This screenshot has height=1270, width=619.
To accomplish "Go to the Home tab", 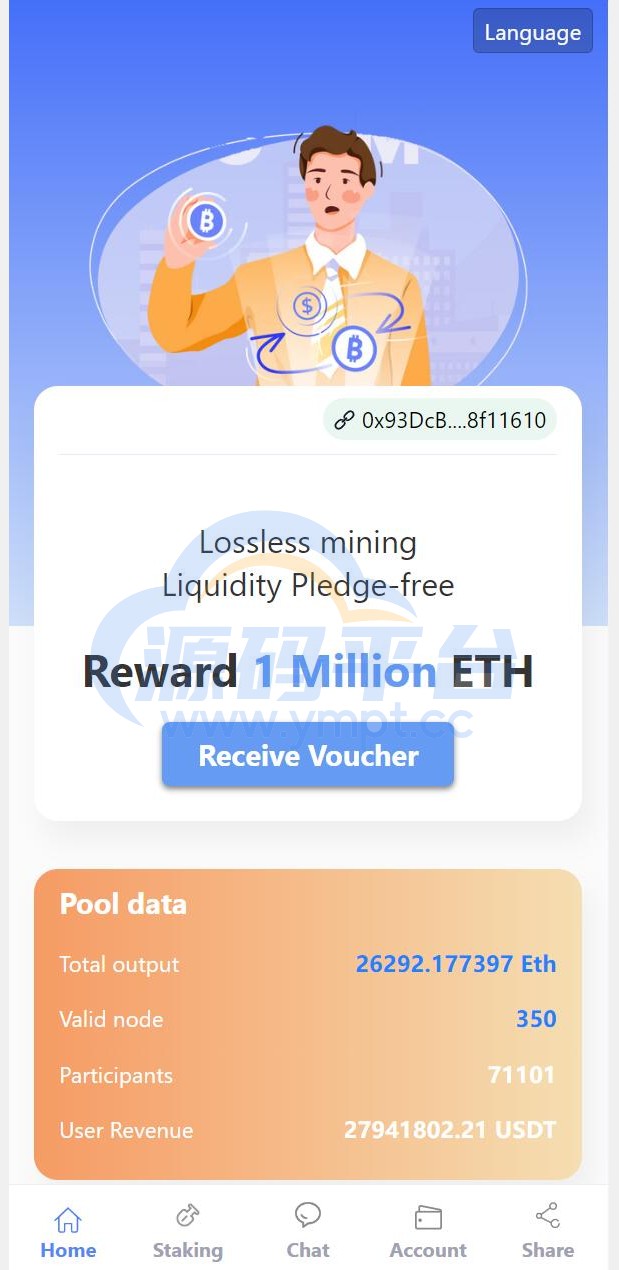I will (68, 1232).
